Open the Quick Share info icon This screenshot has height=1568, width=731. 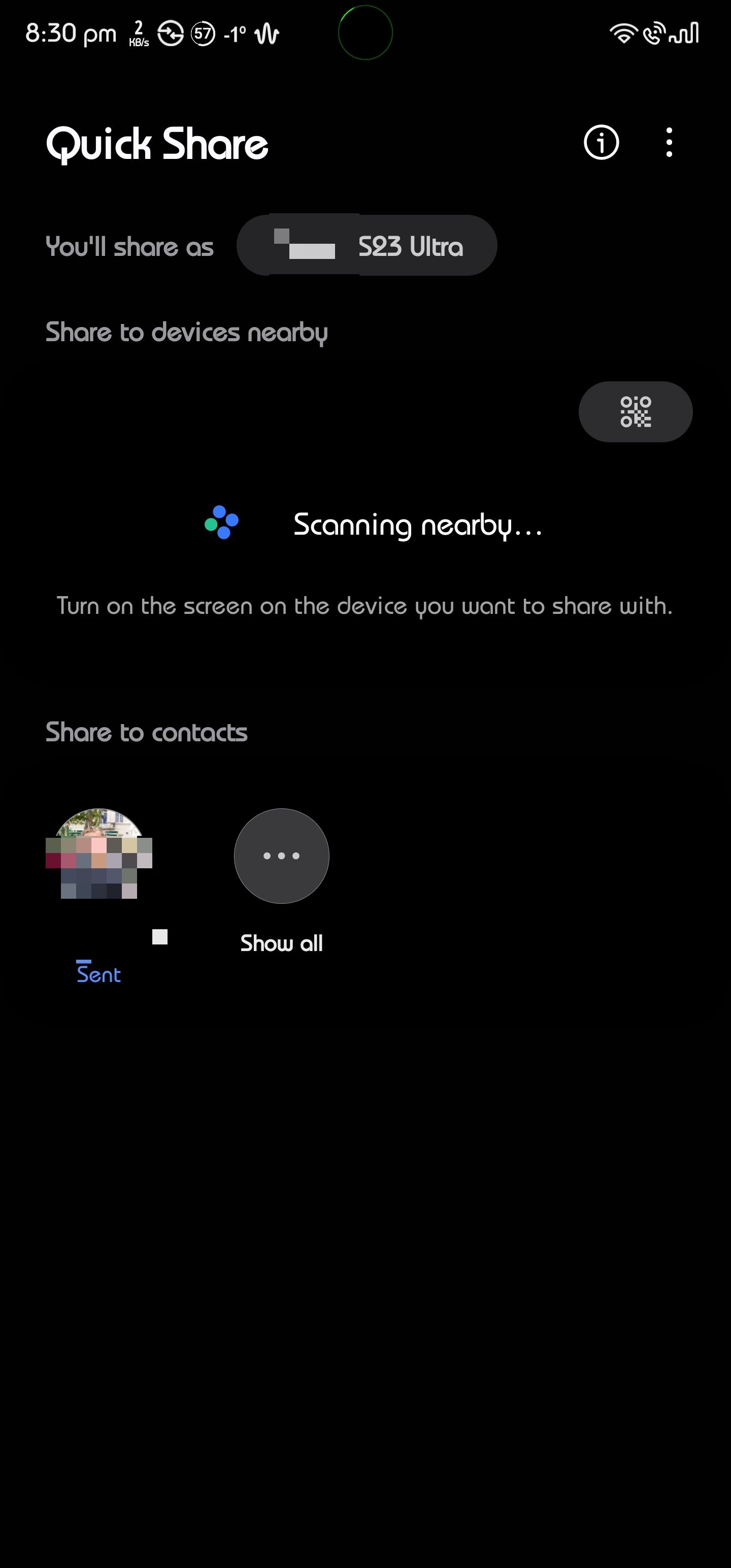coord(601,143)
